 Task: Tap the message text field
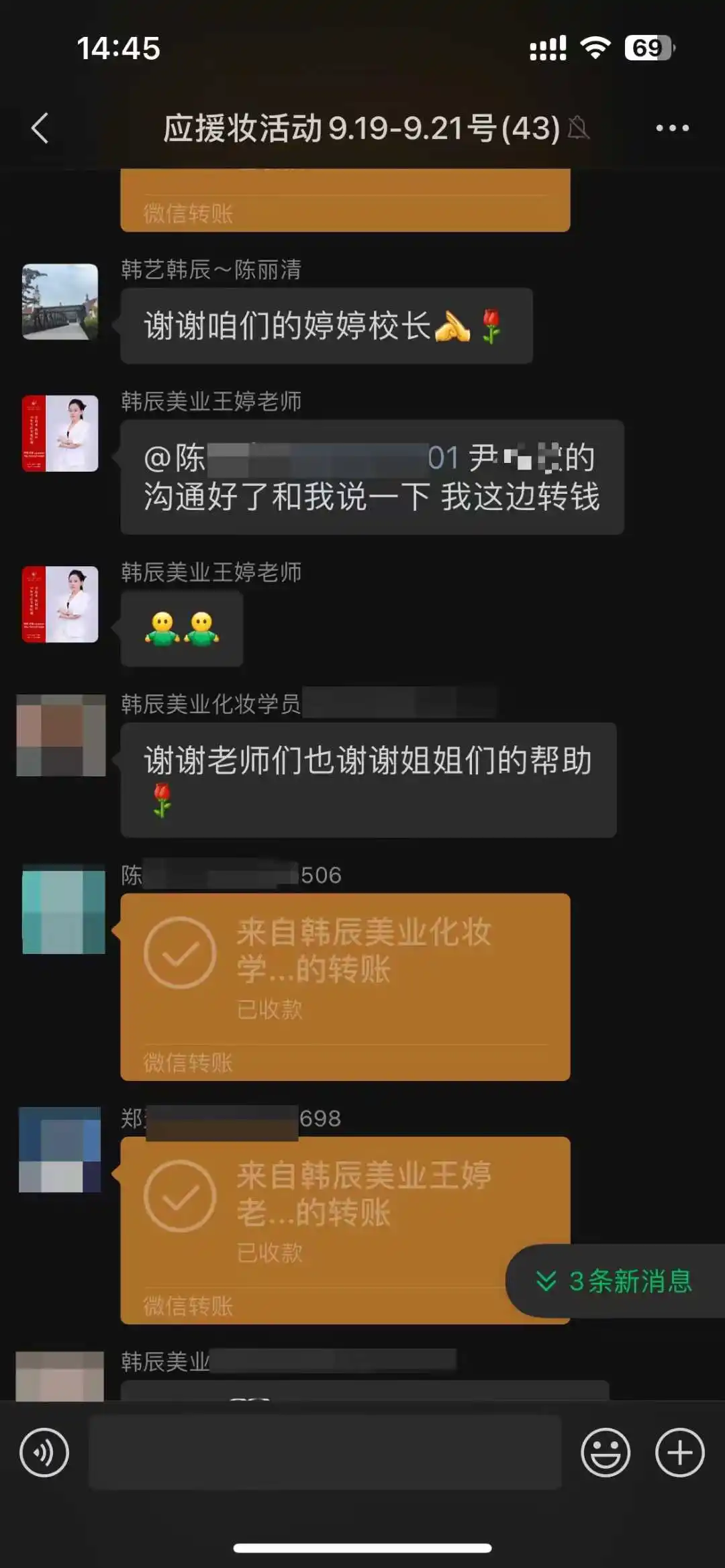pyautogui.click(x=325, y=1453)
